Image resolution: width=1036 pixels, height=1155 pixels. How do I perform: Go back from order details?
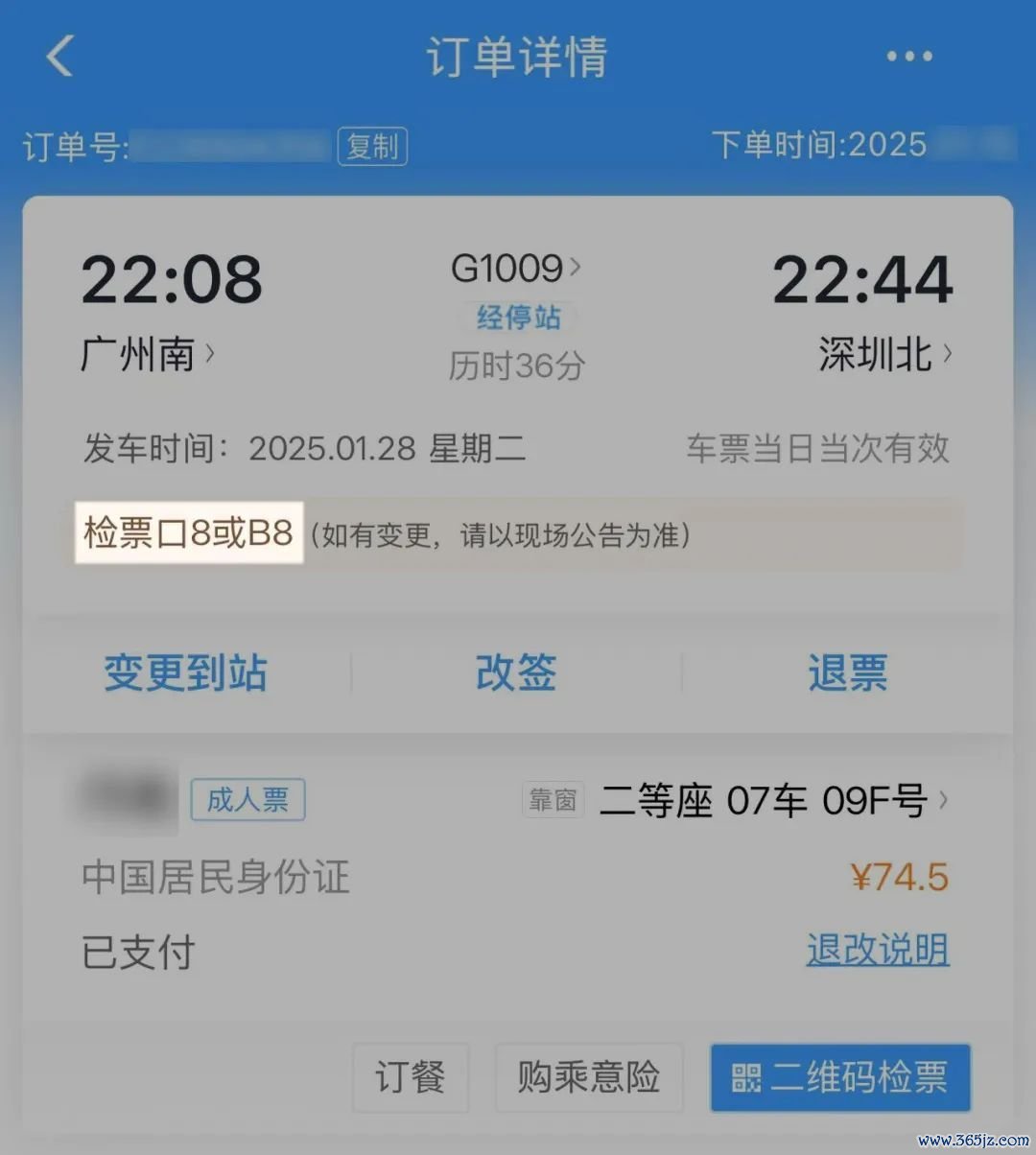(59, 56)
